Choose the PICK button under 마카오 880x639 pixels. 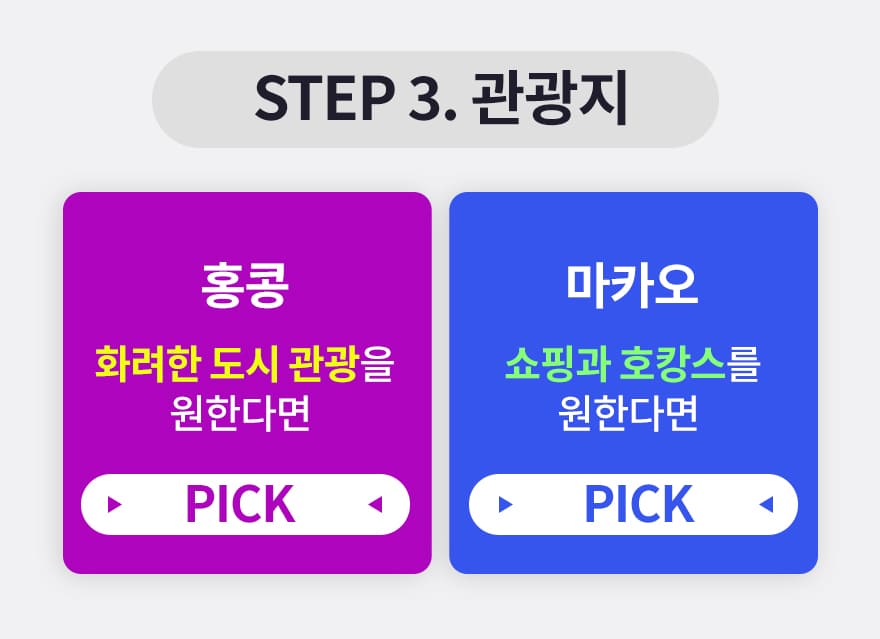[633, 504]
